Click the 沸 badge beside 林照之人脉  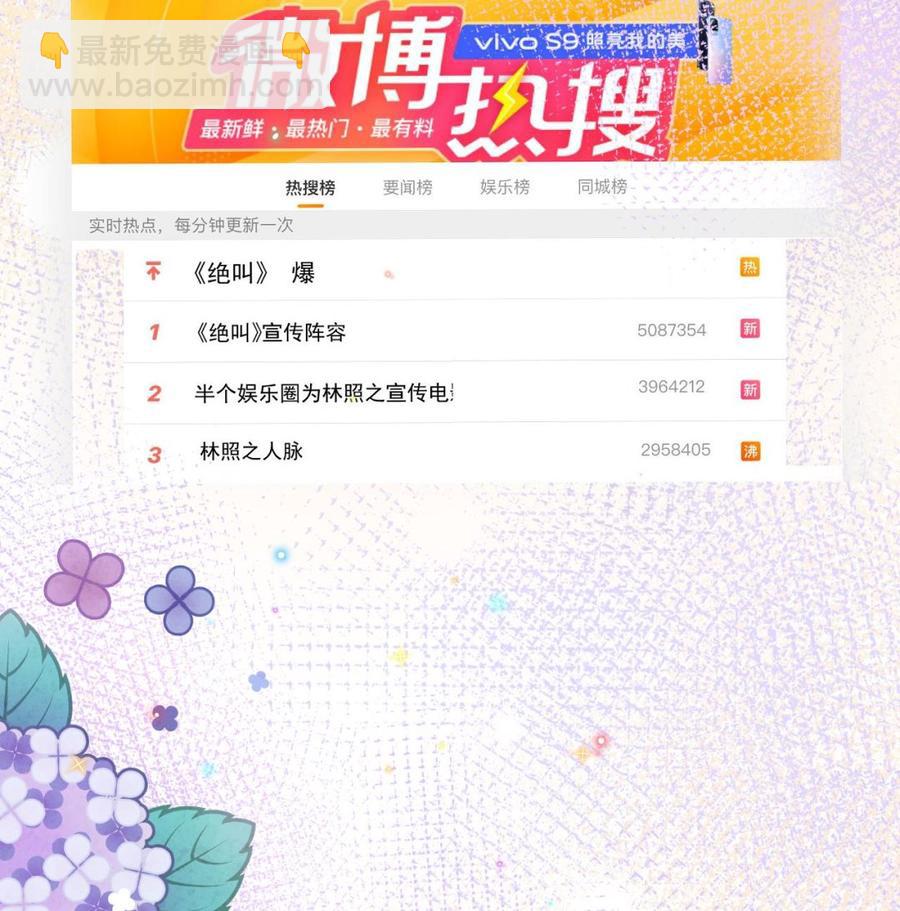(x=750, y=450)
